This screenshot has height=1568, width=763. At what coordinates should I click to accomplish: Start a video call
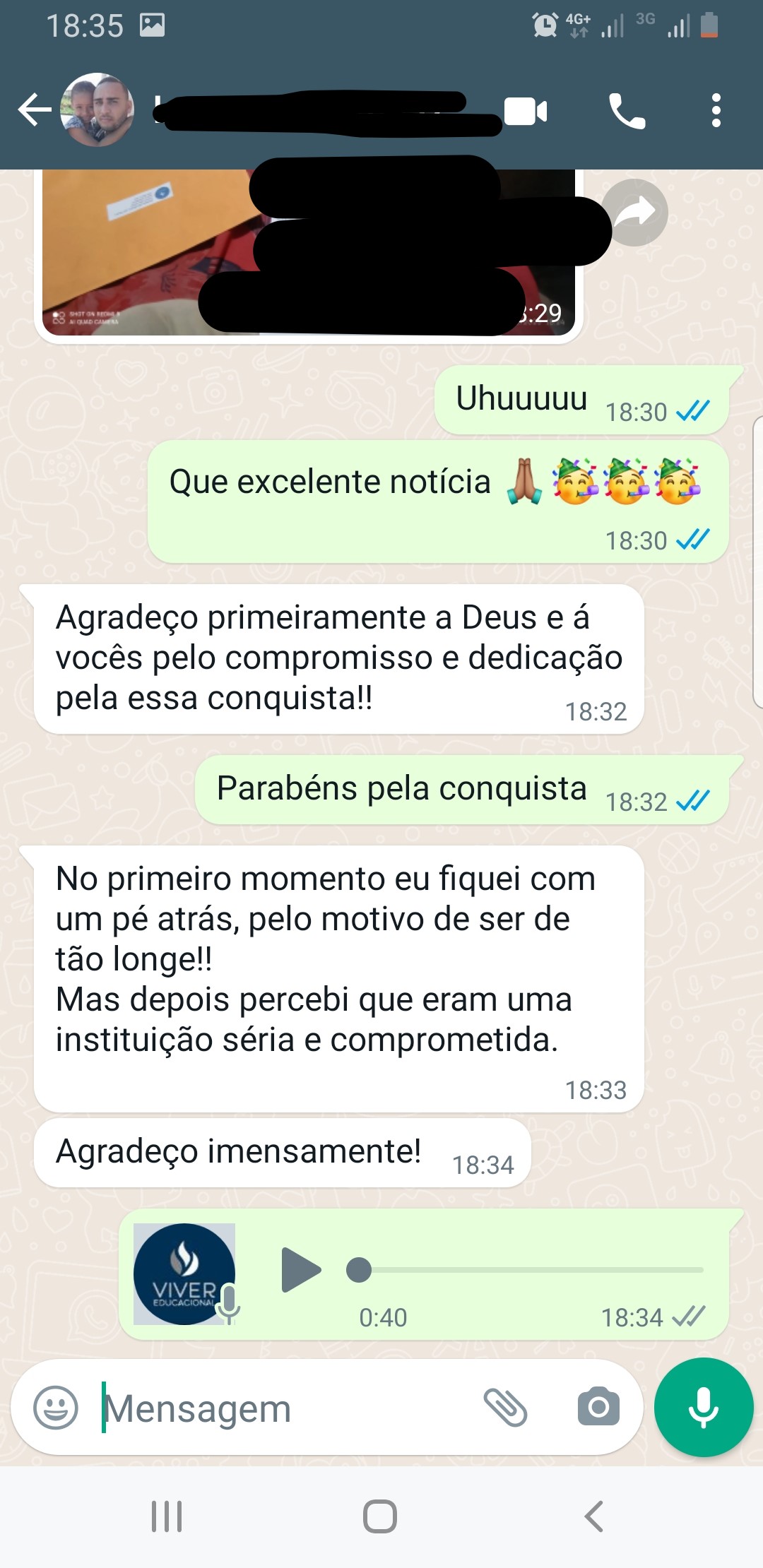pyautogui.click(x=526, y=112)
